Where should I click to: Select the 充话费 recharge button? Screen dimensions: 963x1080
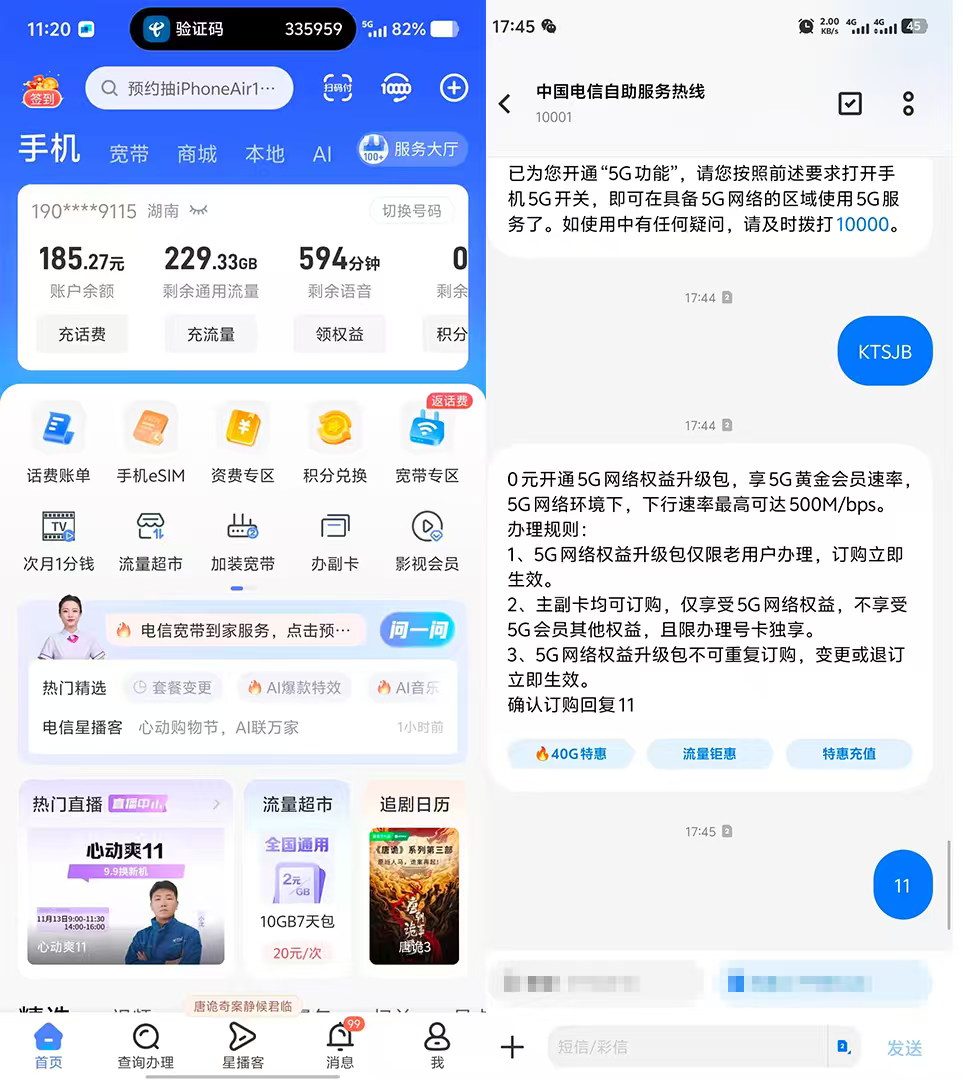click(82, 334)
